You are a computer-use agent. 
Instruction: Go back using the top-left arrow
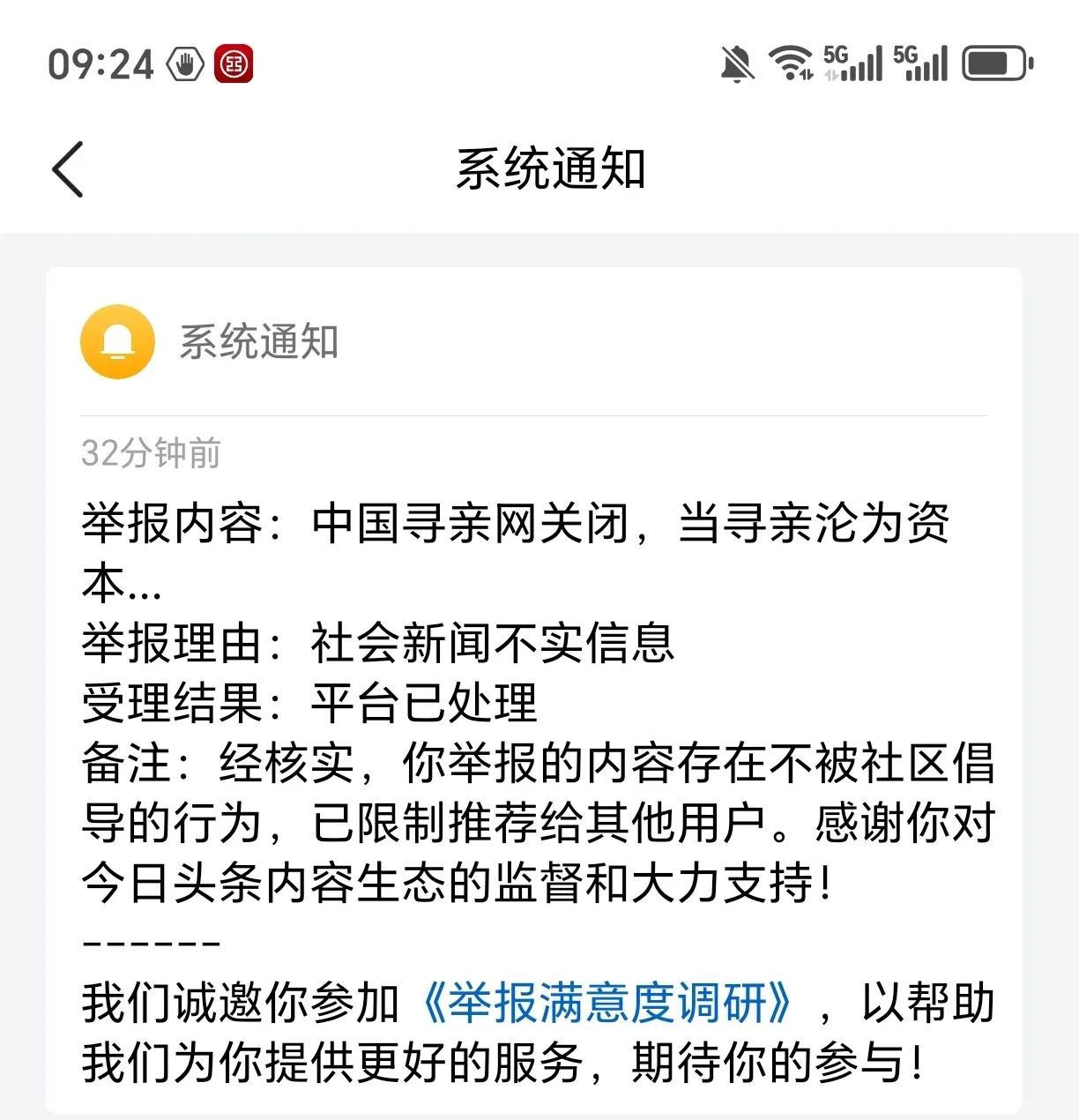[x=68, y=168]
